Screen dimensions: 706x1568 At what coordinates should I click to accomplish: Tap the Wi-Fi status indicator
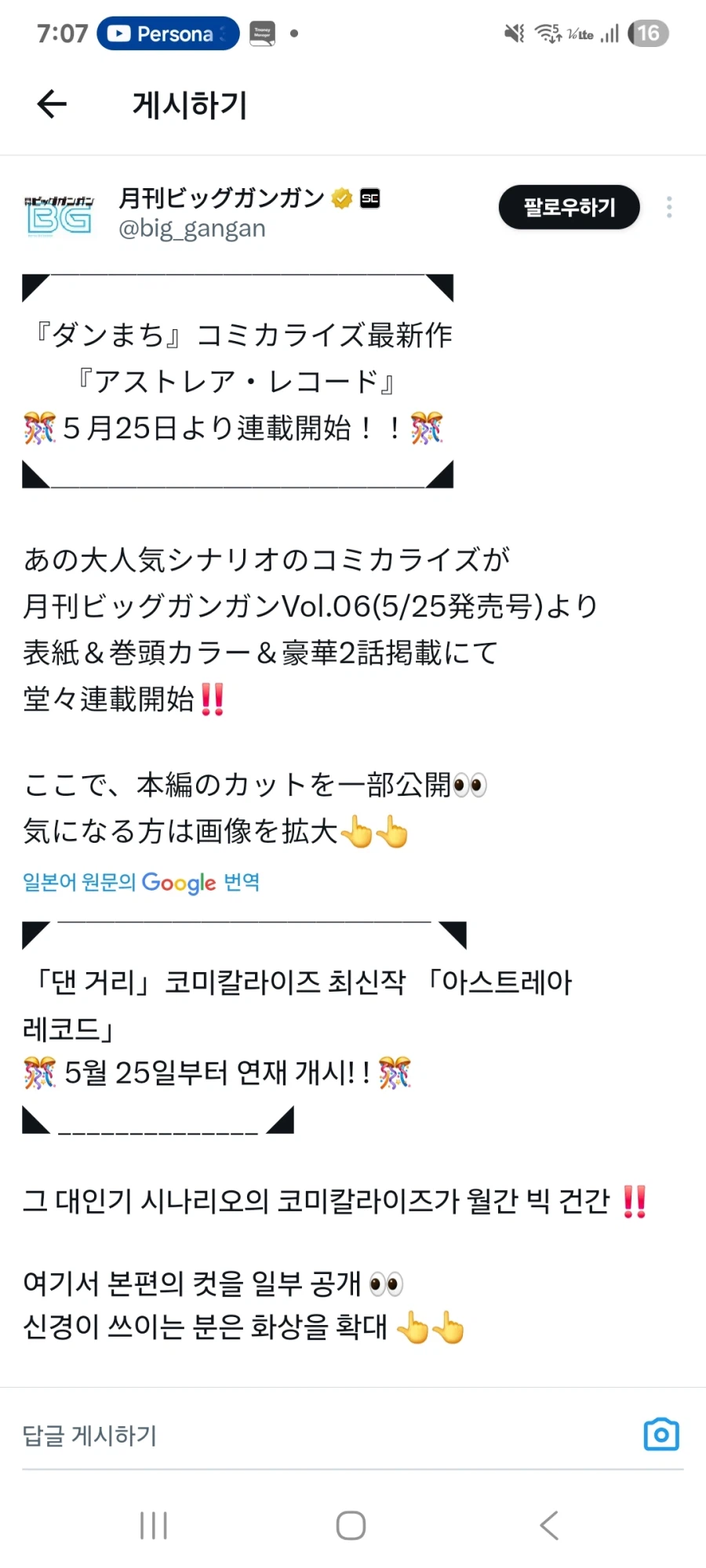[547, 33]
